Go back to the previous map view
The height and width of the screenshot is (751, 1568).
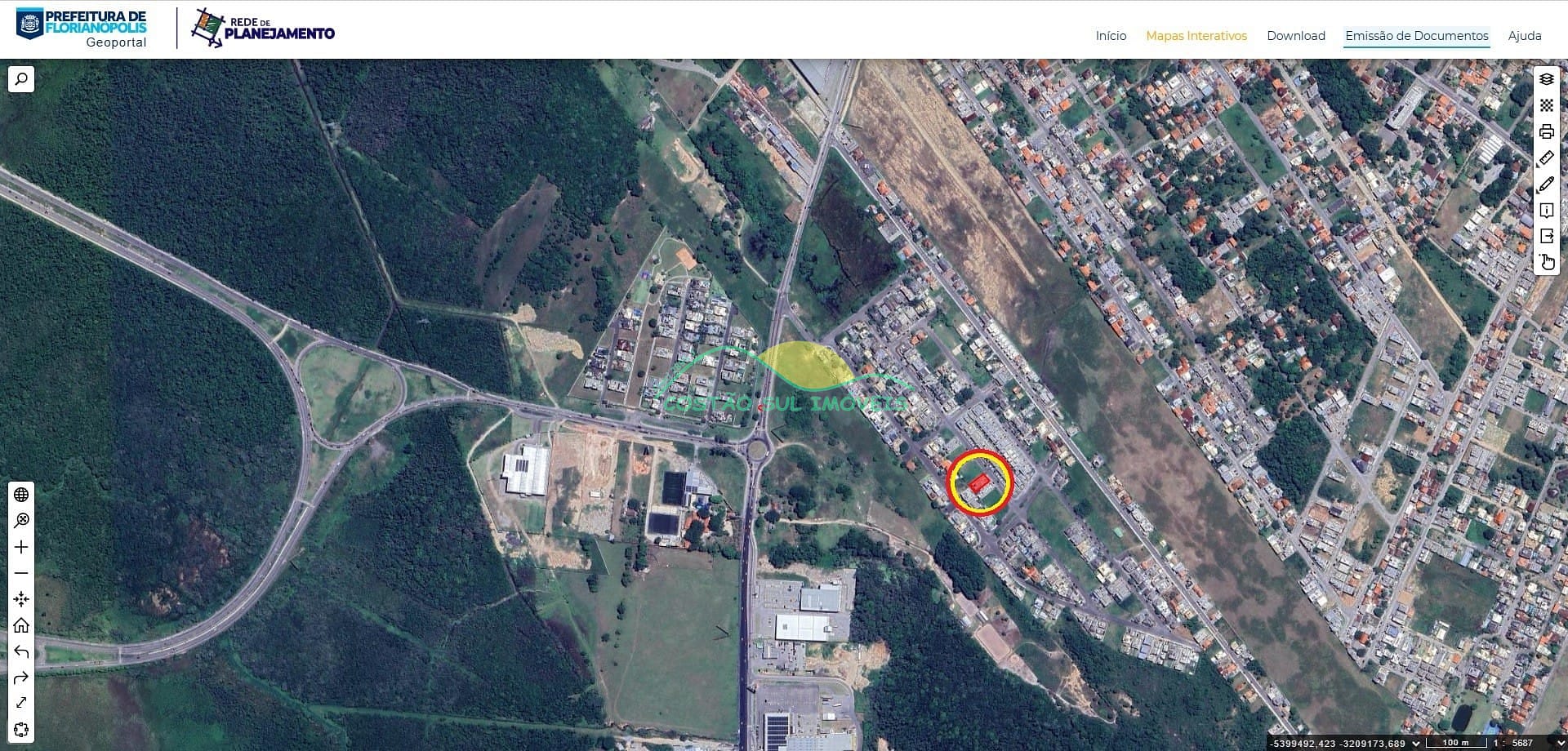(21, 651)
